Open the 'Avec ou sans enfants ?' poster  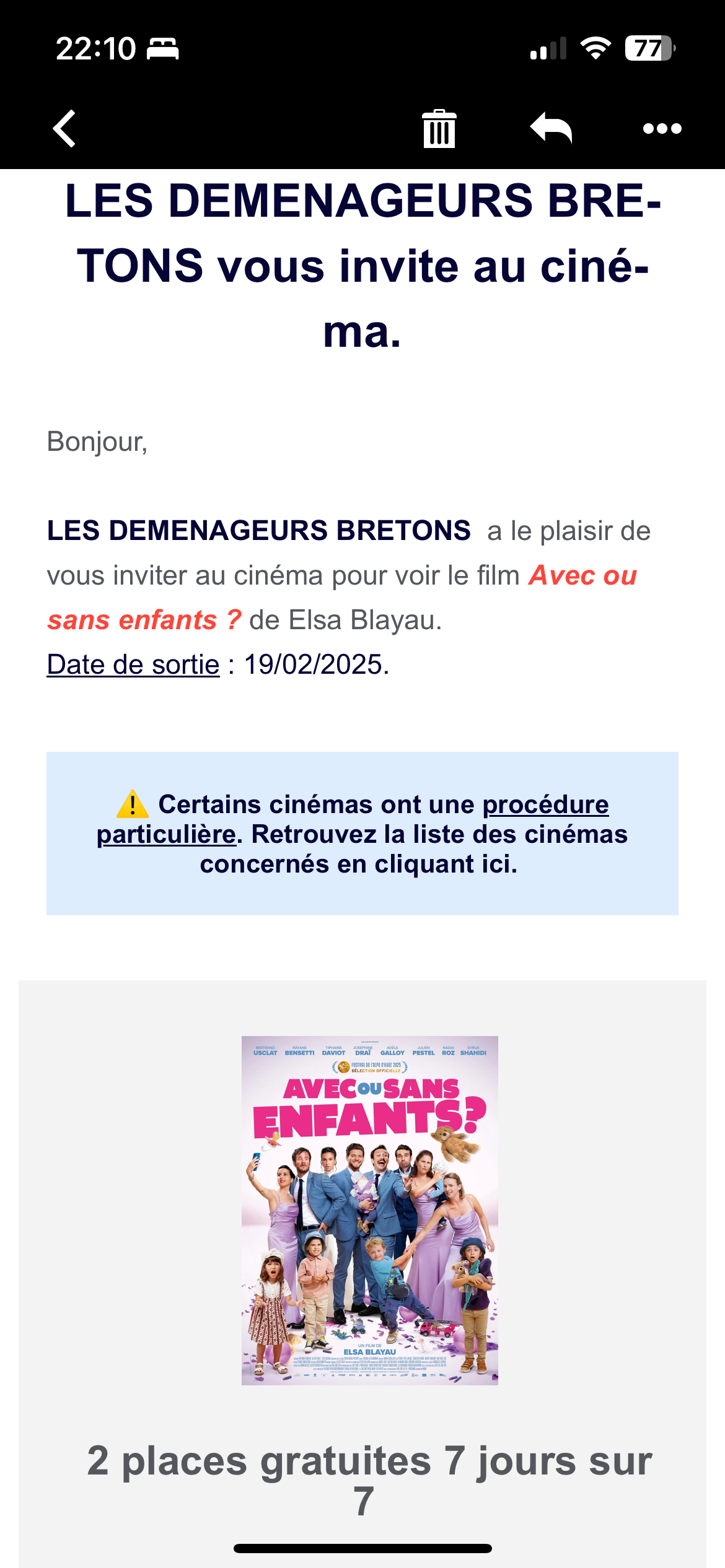pos(370,1210)
